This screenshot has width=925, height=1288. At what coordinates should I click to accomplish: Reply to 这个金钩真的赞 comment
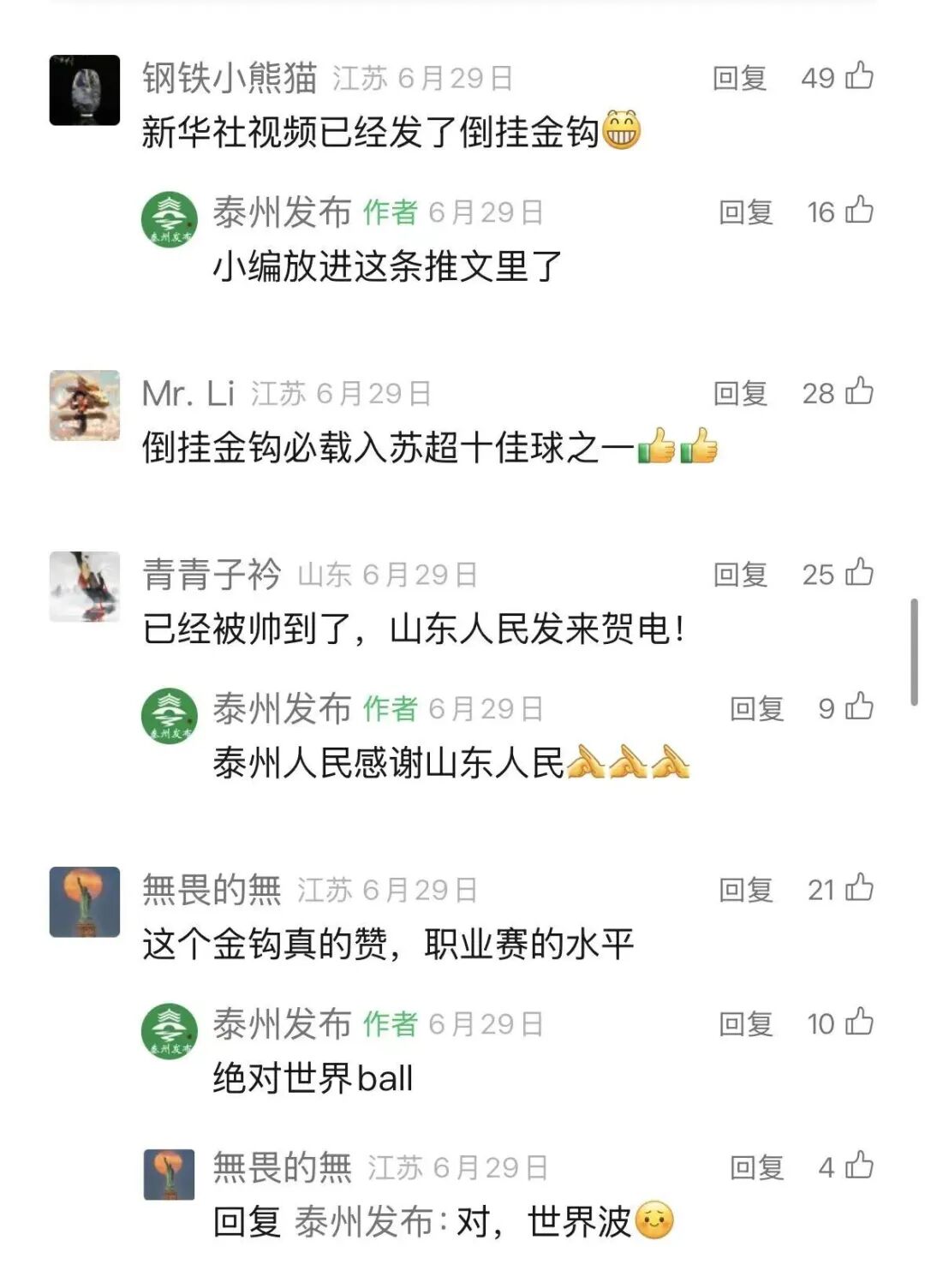(745, 891)
